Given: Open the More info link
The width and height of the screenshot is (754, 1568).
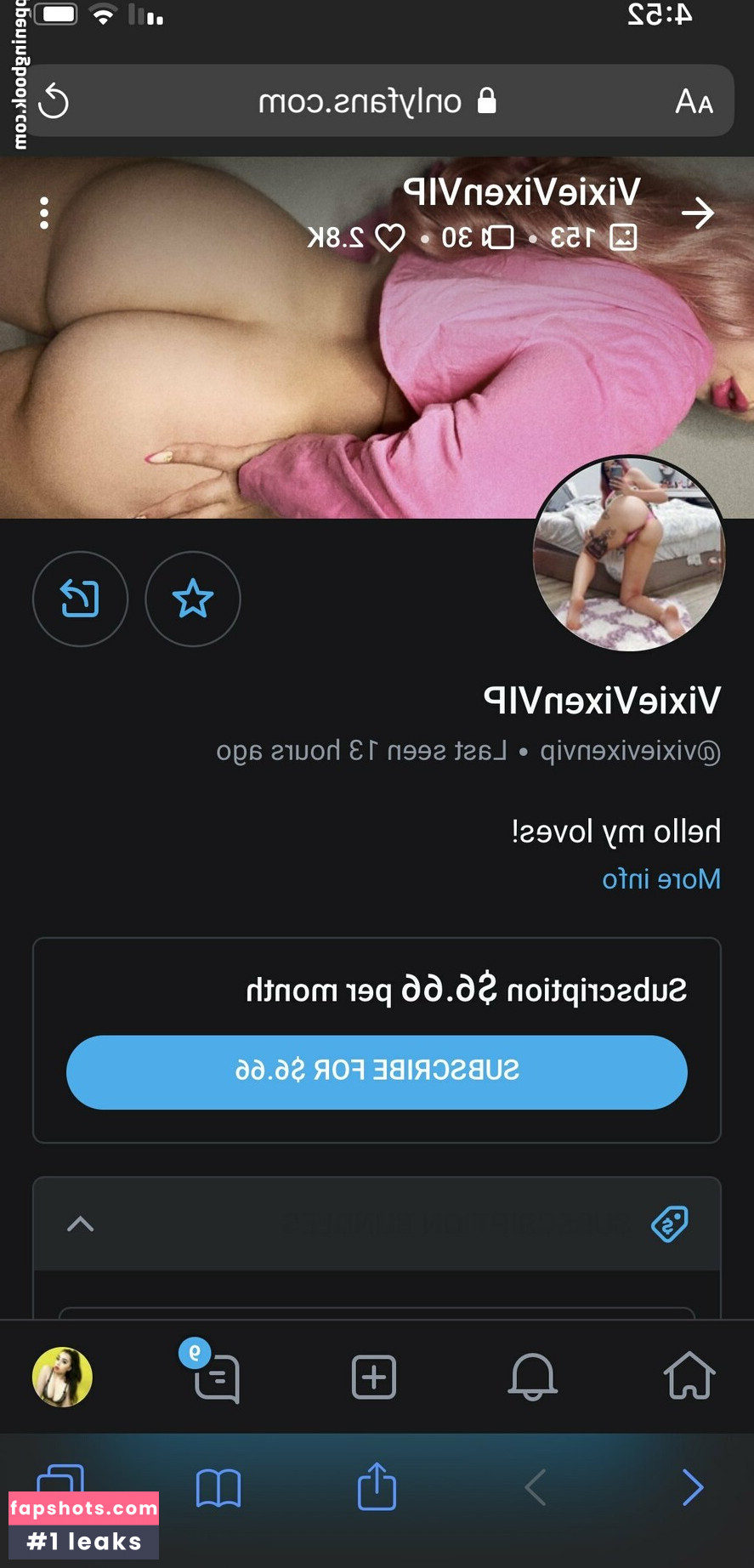Looking at the screenshot, I should 661,878.
